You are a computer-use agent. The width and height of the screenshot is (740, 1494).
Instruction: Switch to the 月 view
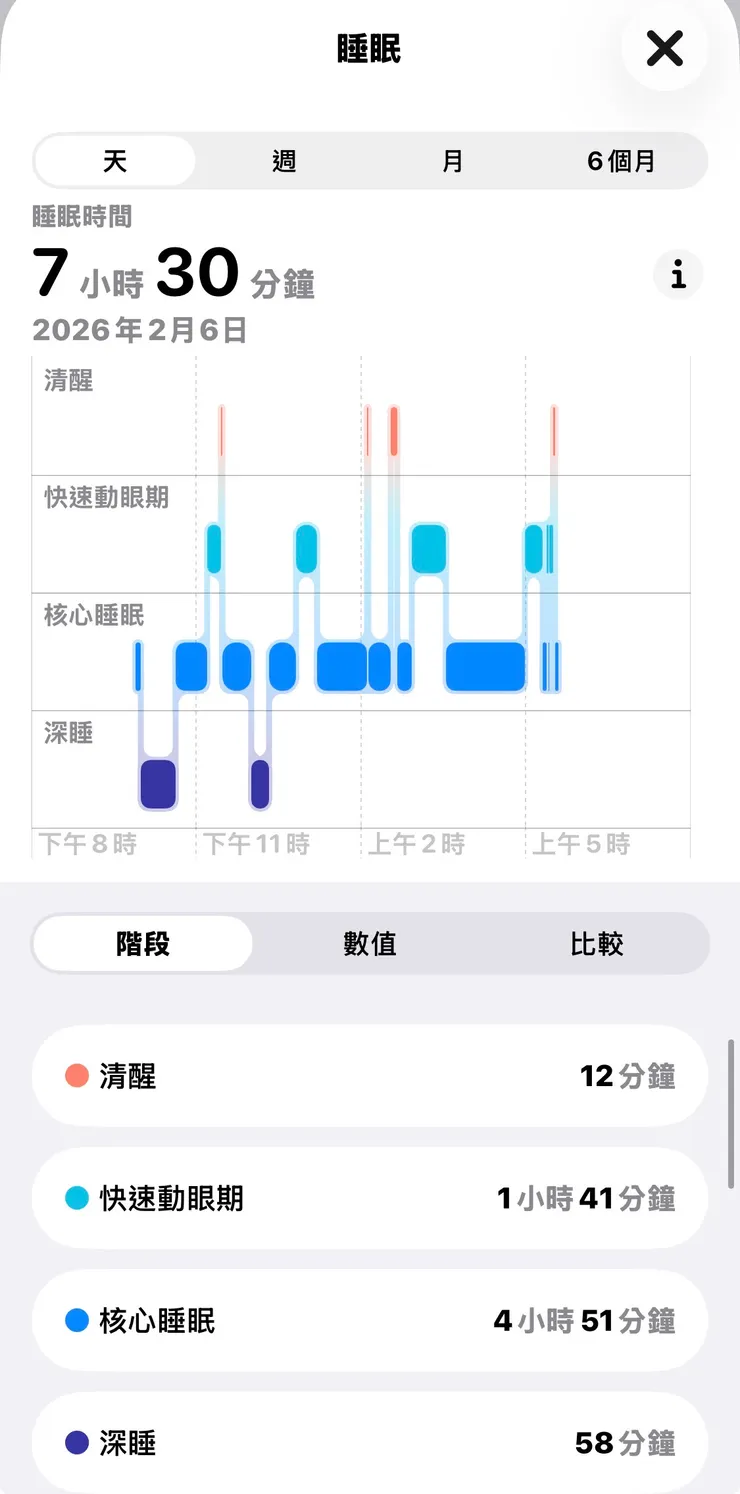(452, 160)
